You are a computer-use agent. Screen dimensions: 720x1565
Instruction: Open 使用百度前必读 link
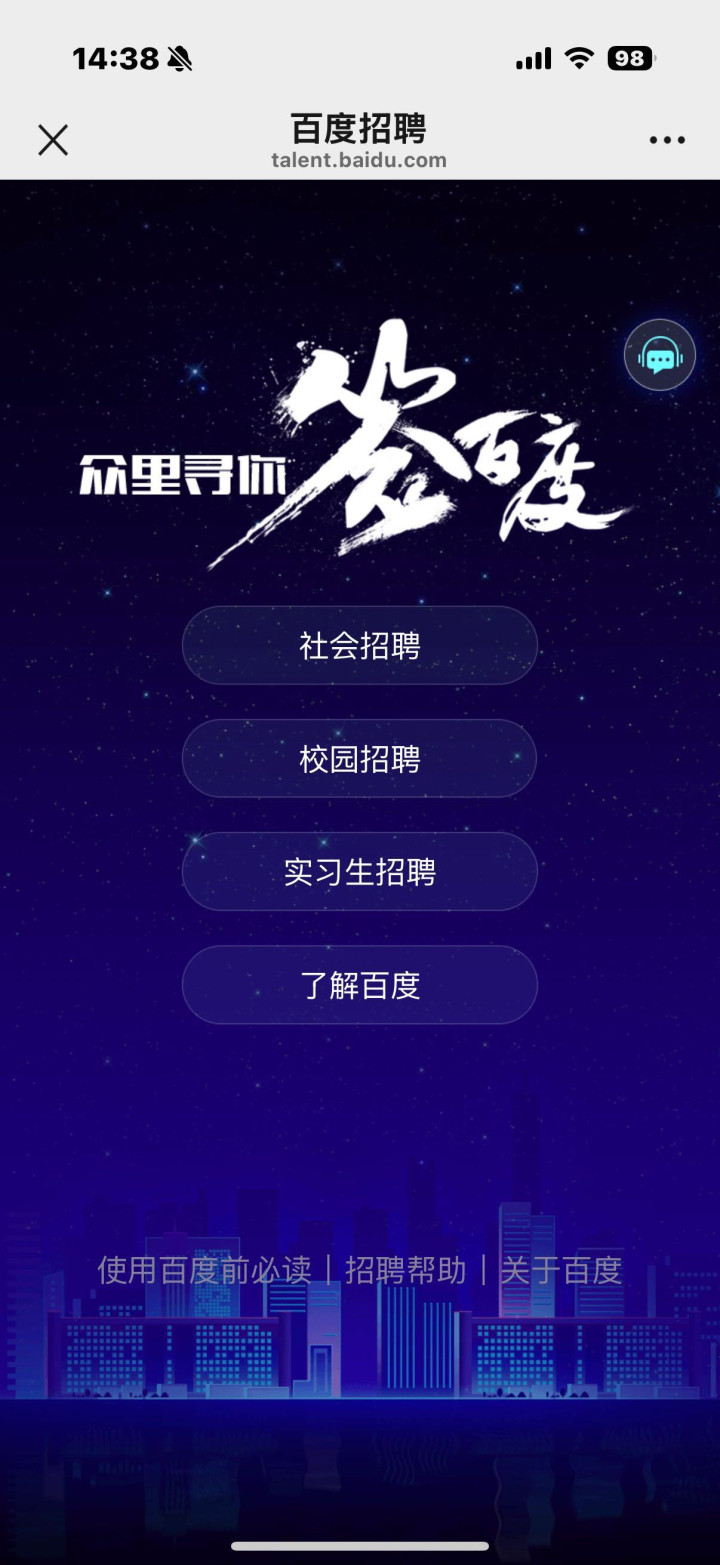click(204, 1270)
